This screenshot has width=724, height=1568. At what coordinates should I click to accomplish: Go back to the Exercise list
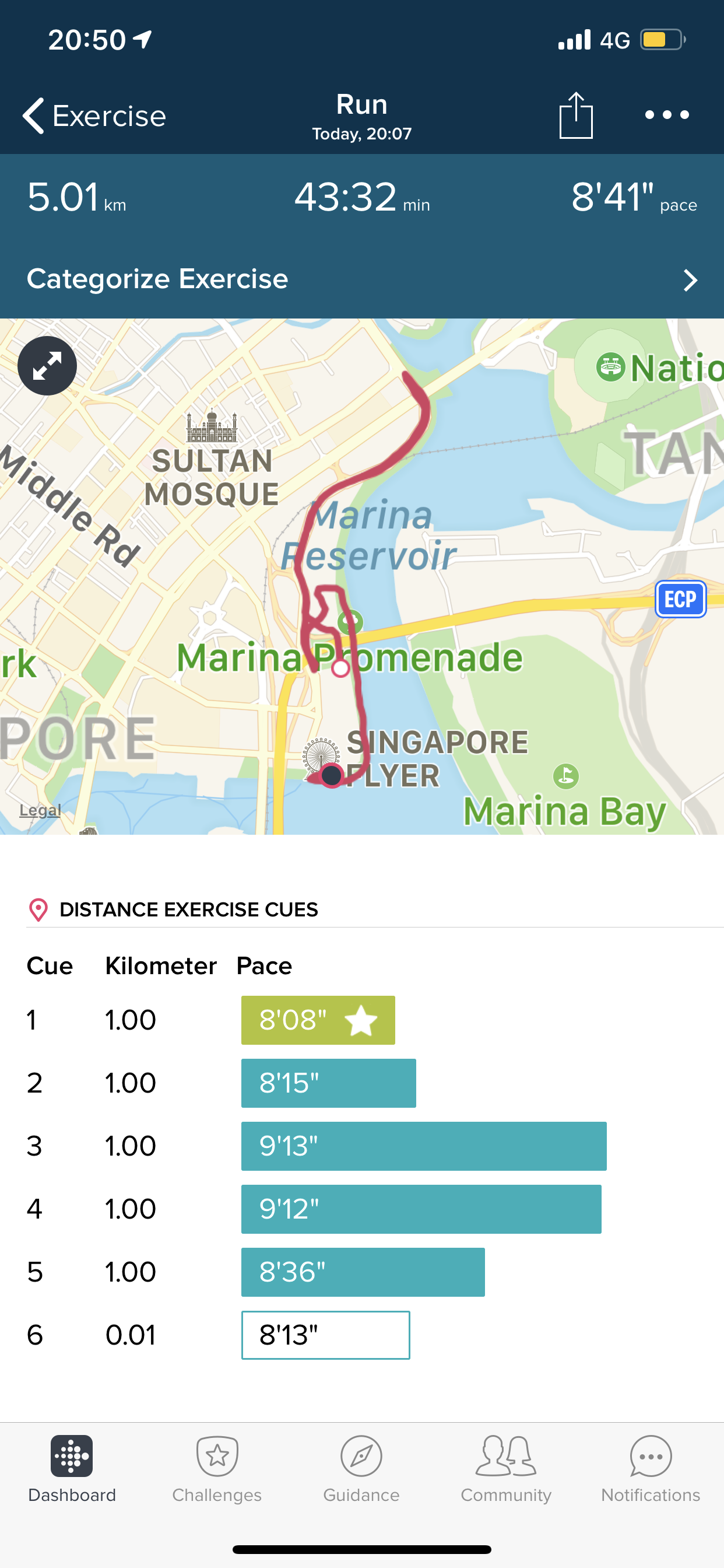coord(94,116)
